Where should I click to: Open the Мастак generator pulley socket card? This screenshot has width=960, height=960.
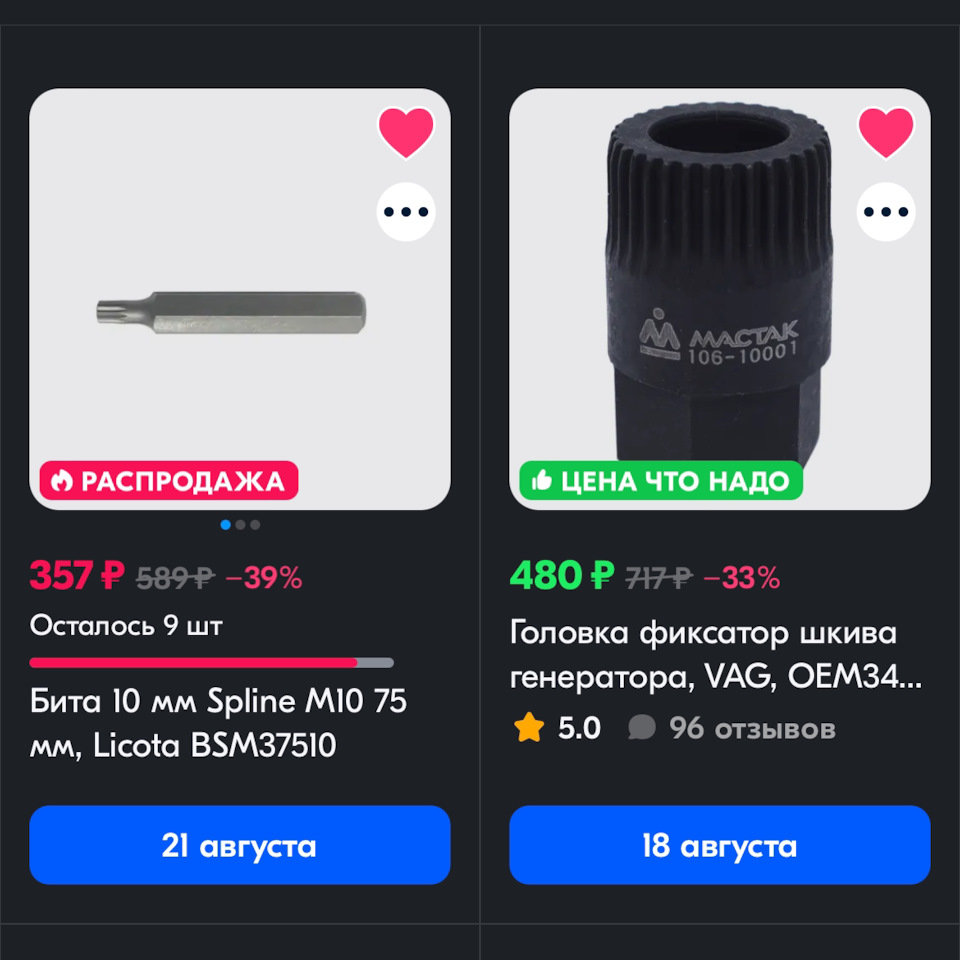[x=716, y=656]
